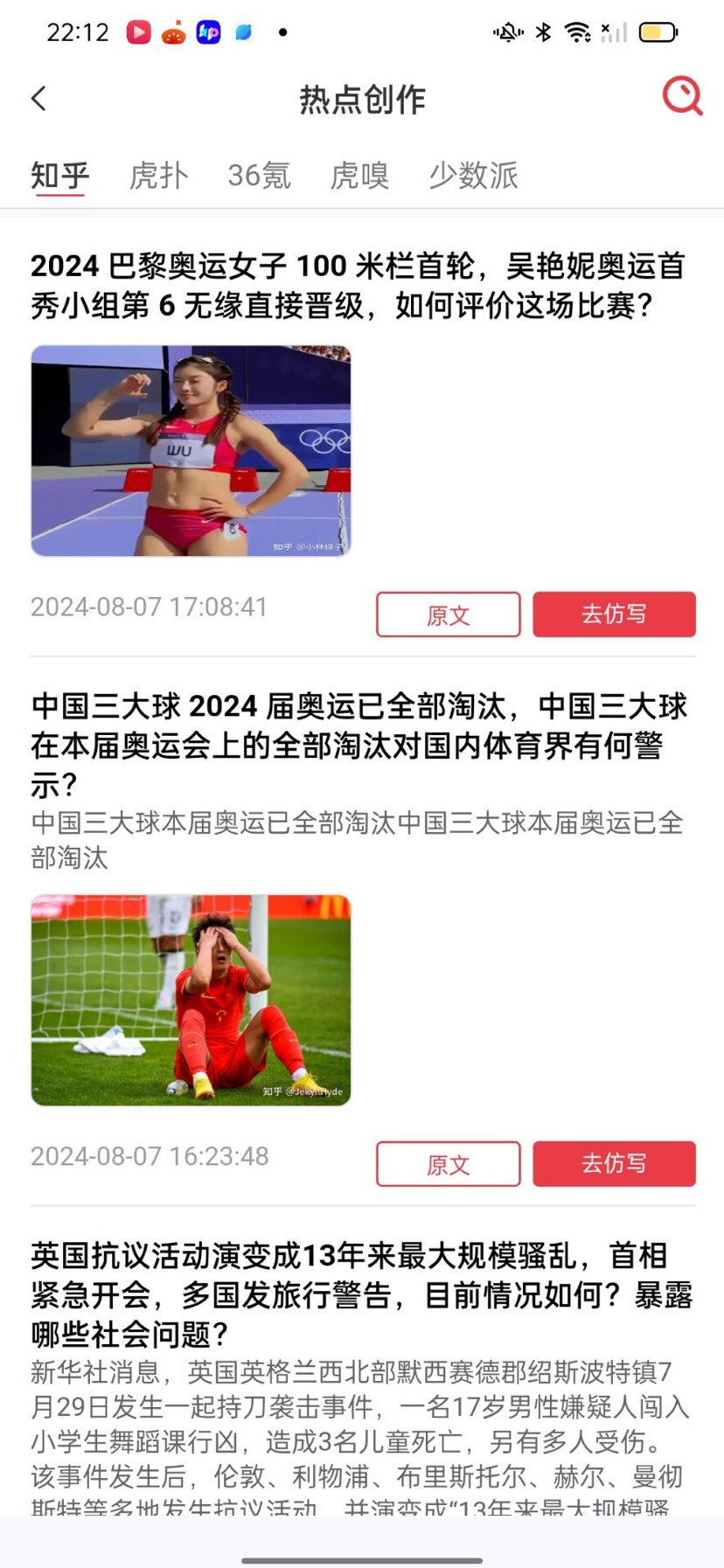
Task: Open the search icon at top right
Action: pyautogui.click(x=682, y=96)
